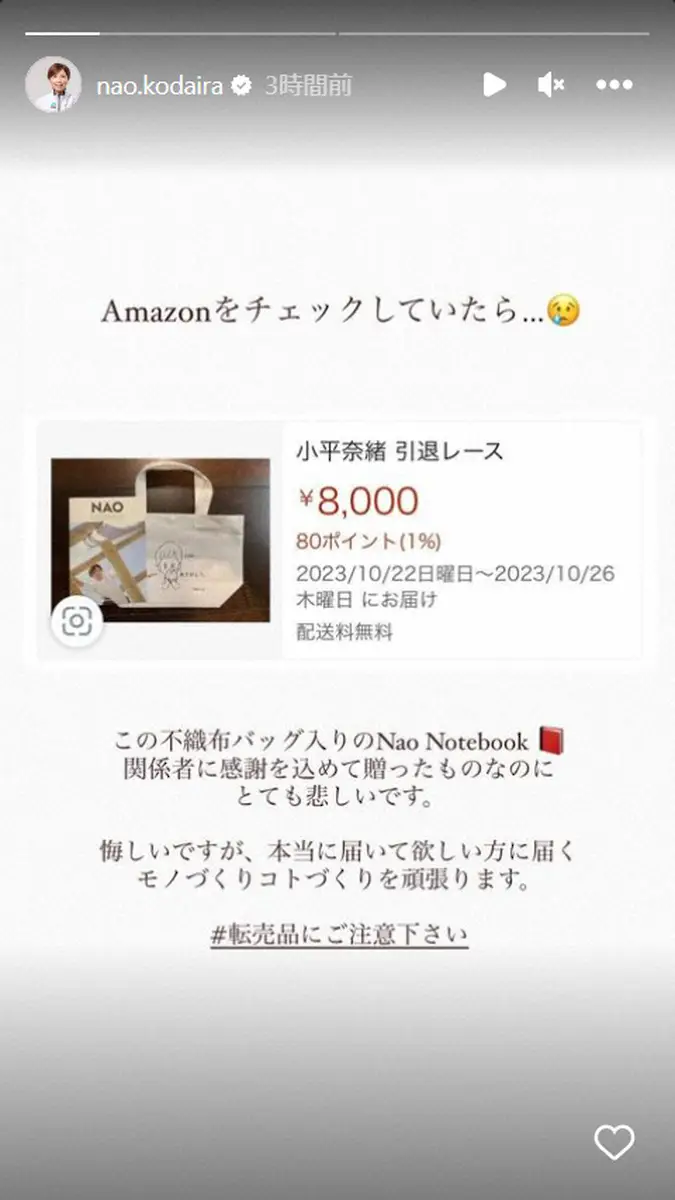Open the nao.kodaira username link
This screenshot has width=675, height=1200.
159,86
